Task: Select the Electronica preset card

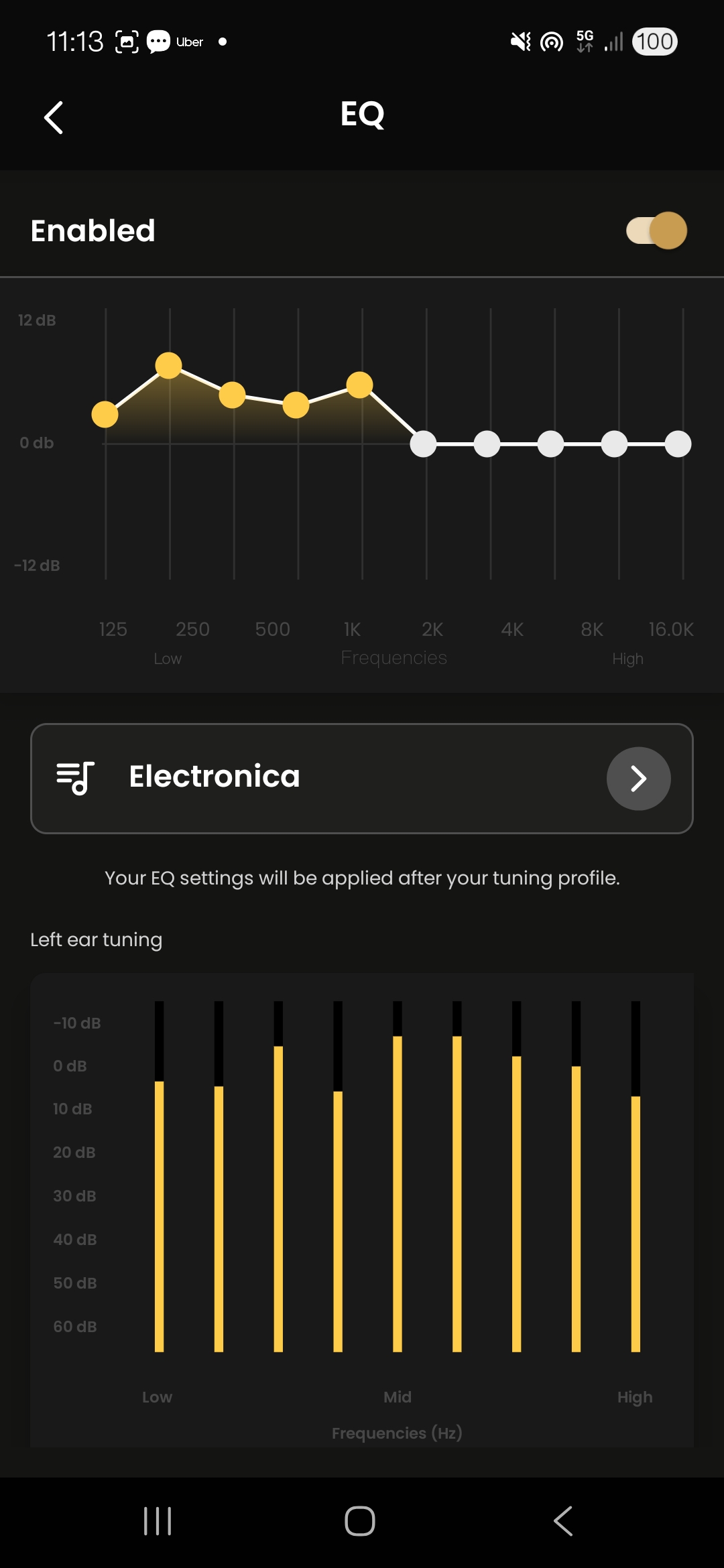Action: (362, 779)
